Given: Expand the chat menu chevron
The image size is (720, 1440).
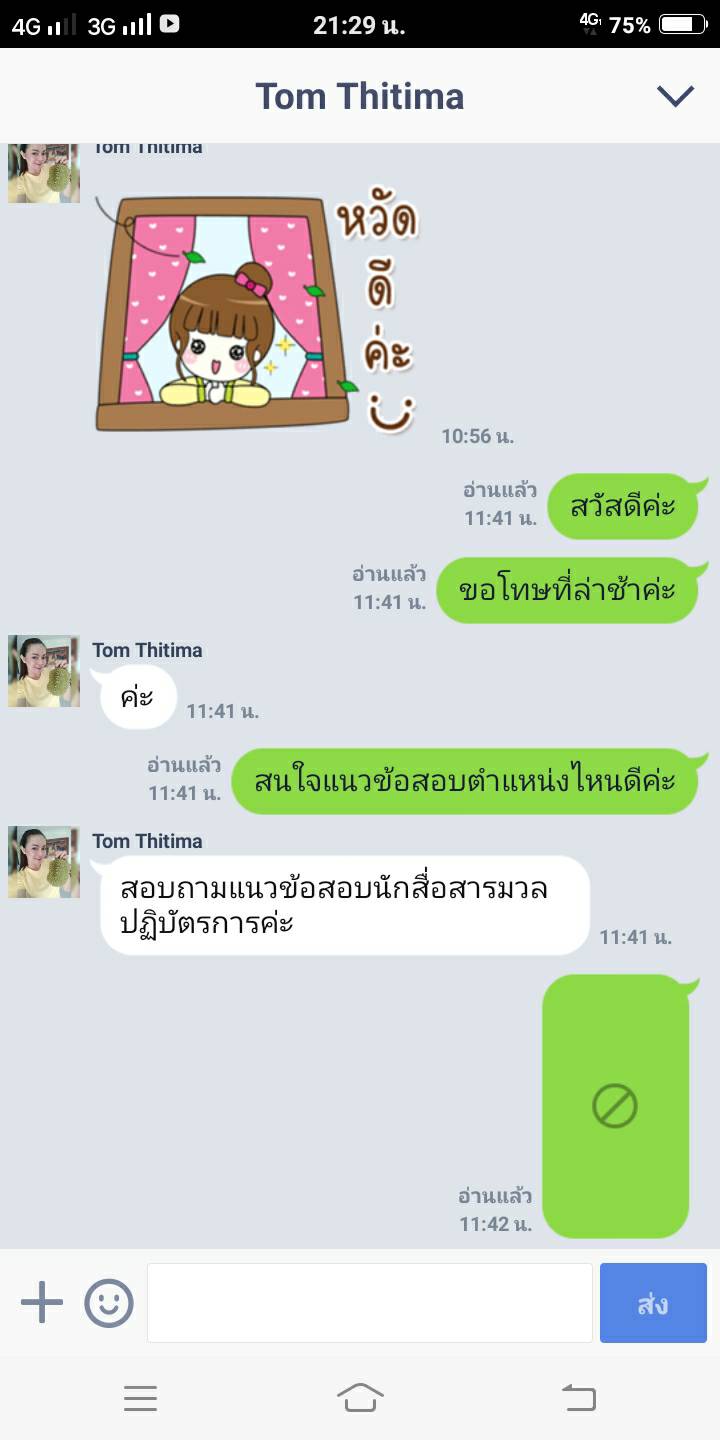Looking at the screenshot, I should pyautogui.click(x=675, y=96).
